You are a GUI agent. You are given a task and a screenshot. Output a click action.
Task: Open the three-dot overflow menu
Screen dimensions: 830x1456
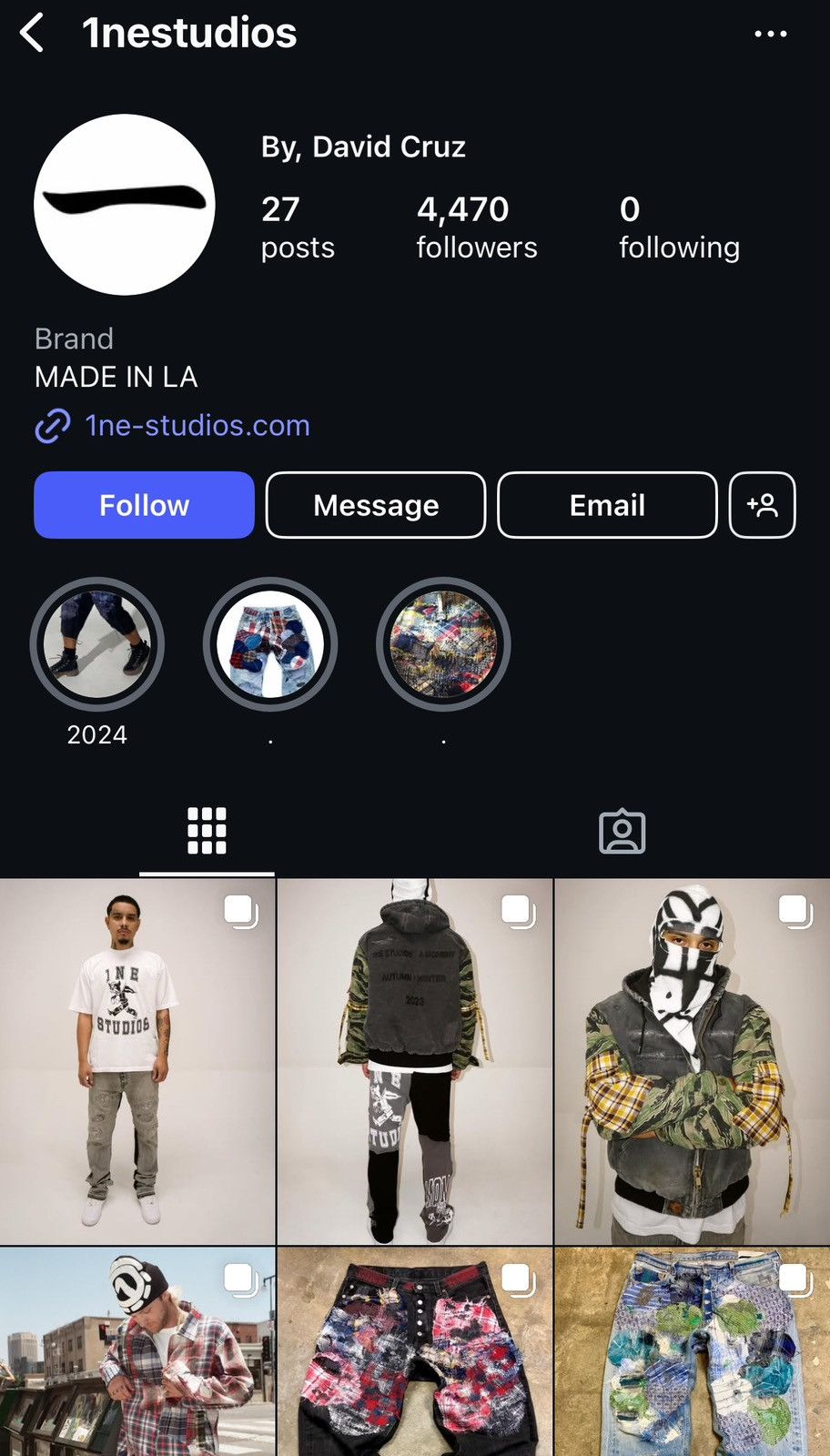pyautogui.click(x=770, y=34)
